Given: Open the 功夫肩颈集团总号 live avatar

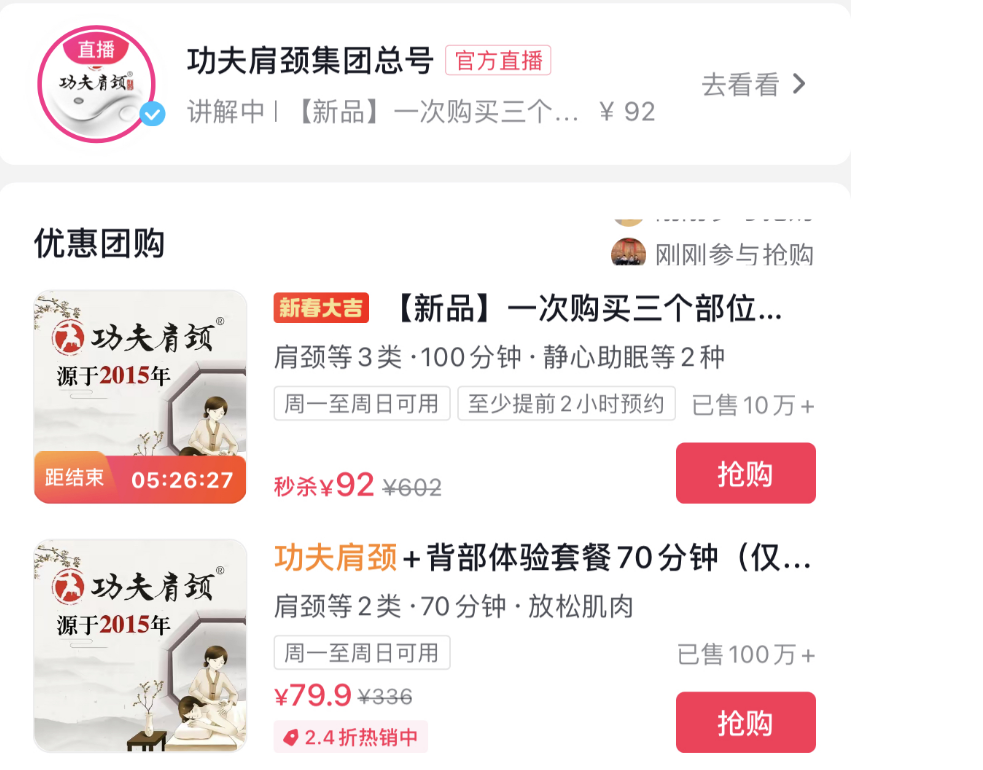Looking at the screenshot, I should pyautogui.click(x=97, y=86).
